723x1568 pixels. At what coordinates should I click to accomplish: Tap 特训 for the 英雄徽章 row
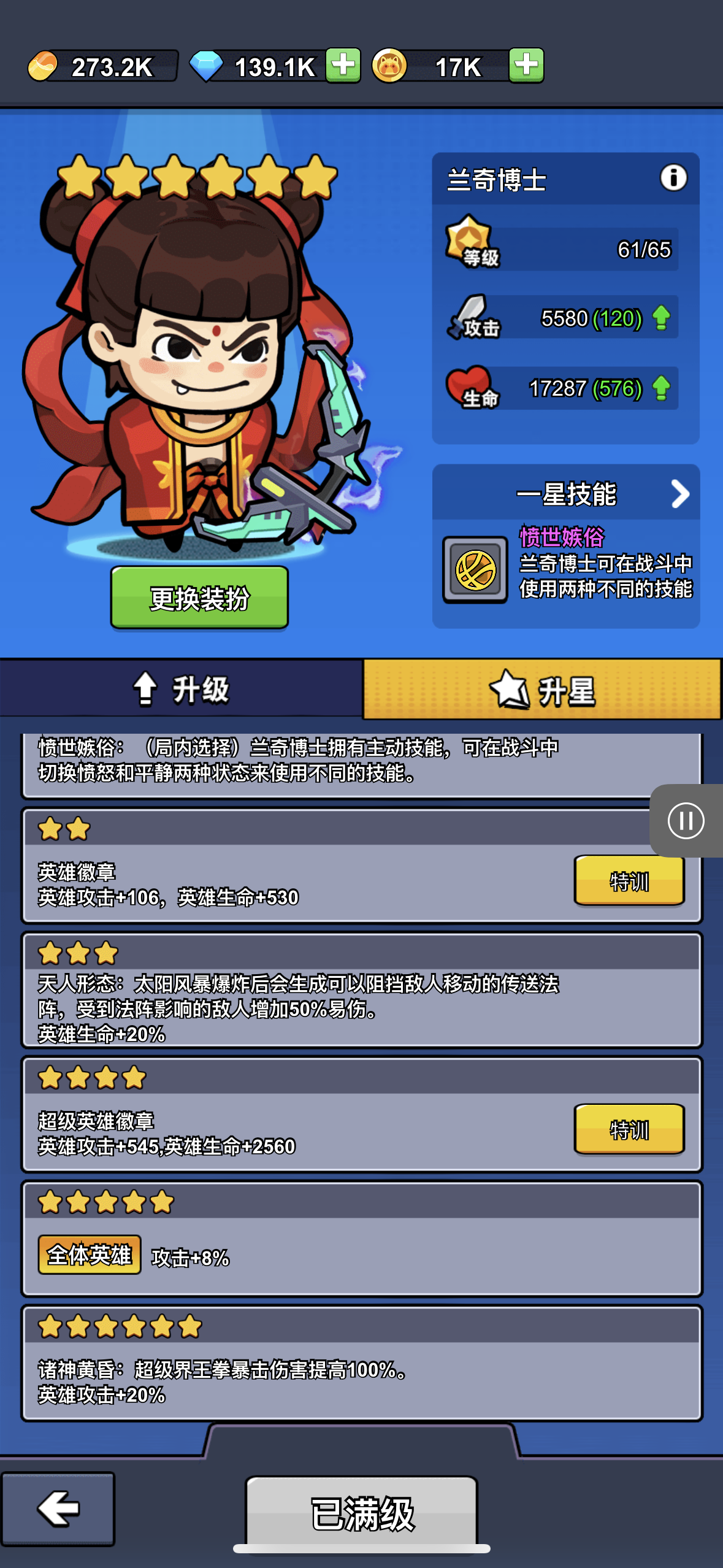629,882
